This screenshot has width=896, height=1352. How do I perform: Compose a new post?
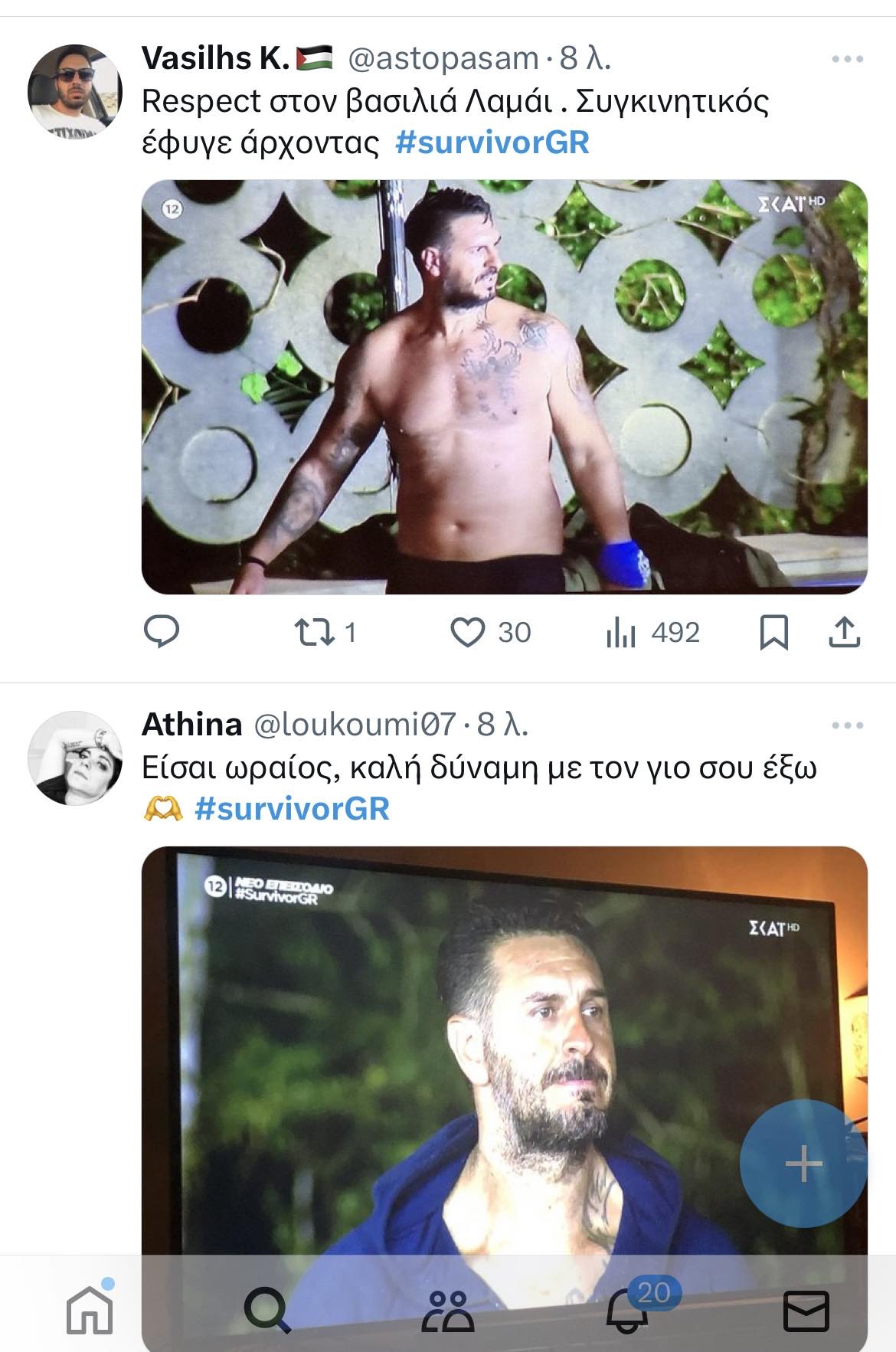tap(803, 1164)
